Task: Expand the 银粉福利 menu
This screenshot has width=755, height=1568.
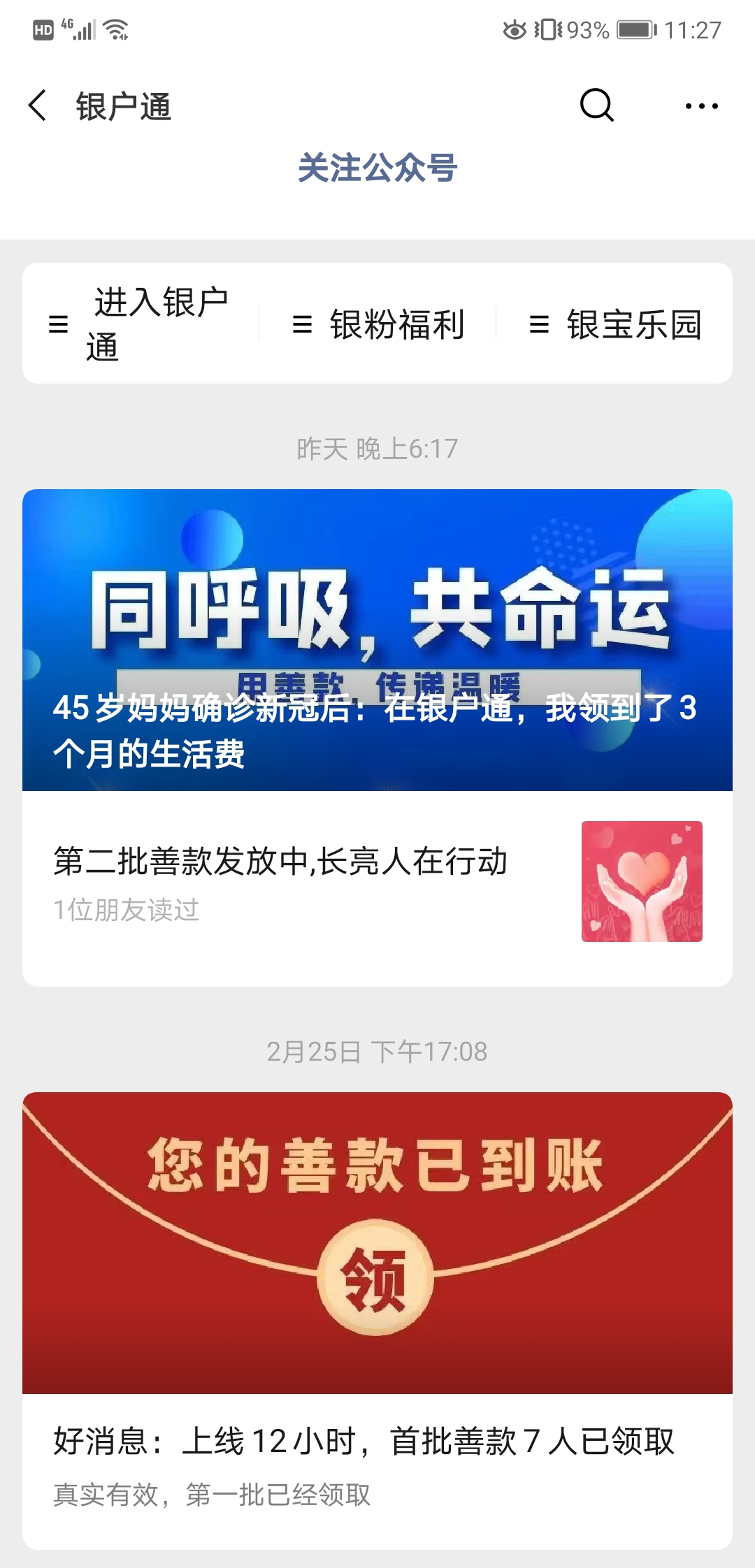Action: (378, 324)
